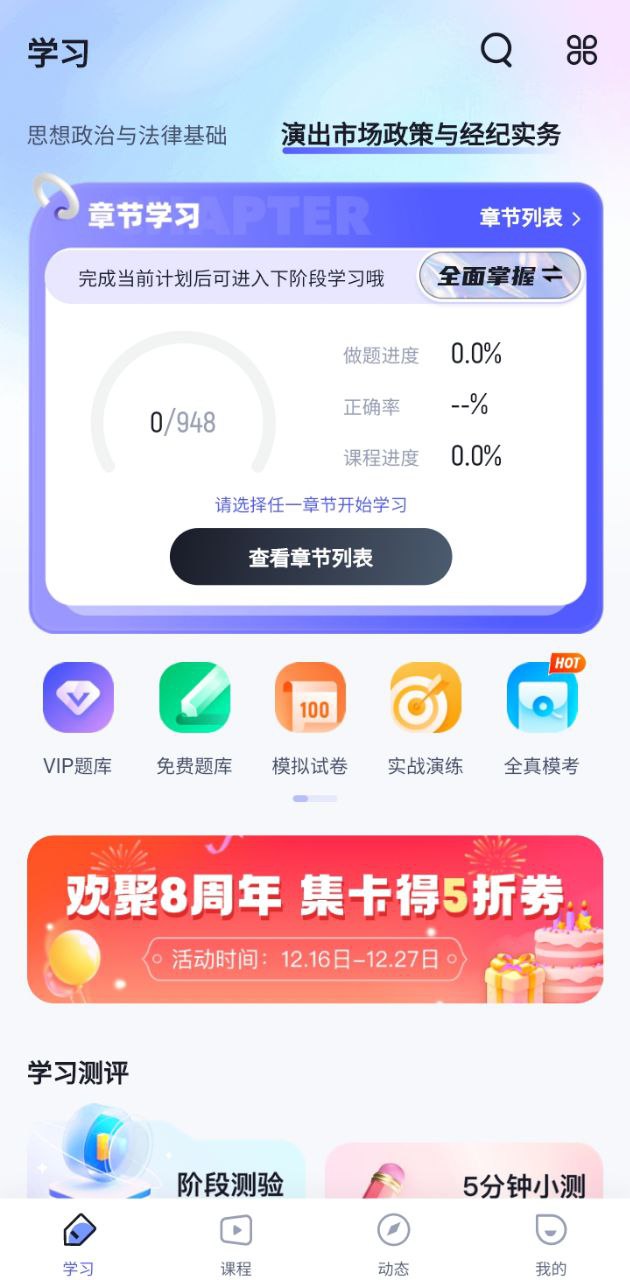Select the 学习 bottom tab
630x1280 pixels.
(79, 1243)
